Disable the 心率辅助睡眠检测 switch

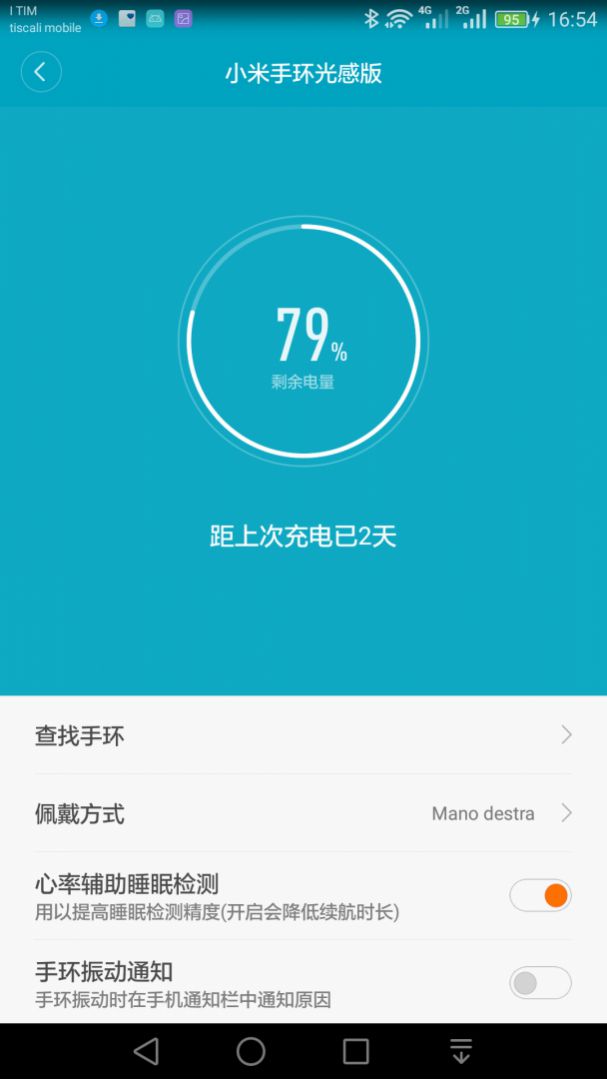540,895
